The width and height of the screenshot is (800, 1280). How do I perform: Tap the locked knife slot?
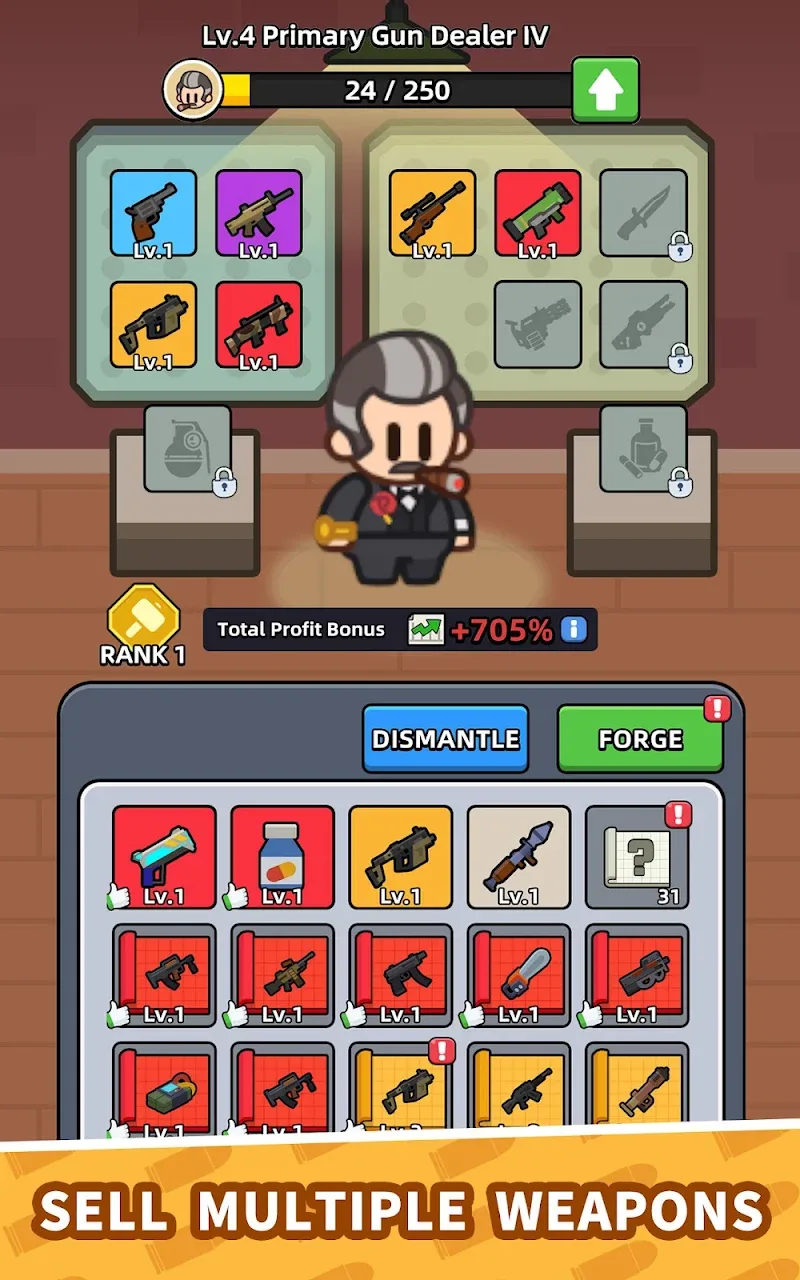643,213
